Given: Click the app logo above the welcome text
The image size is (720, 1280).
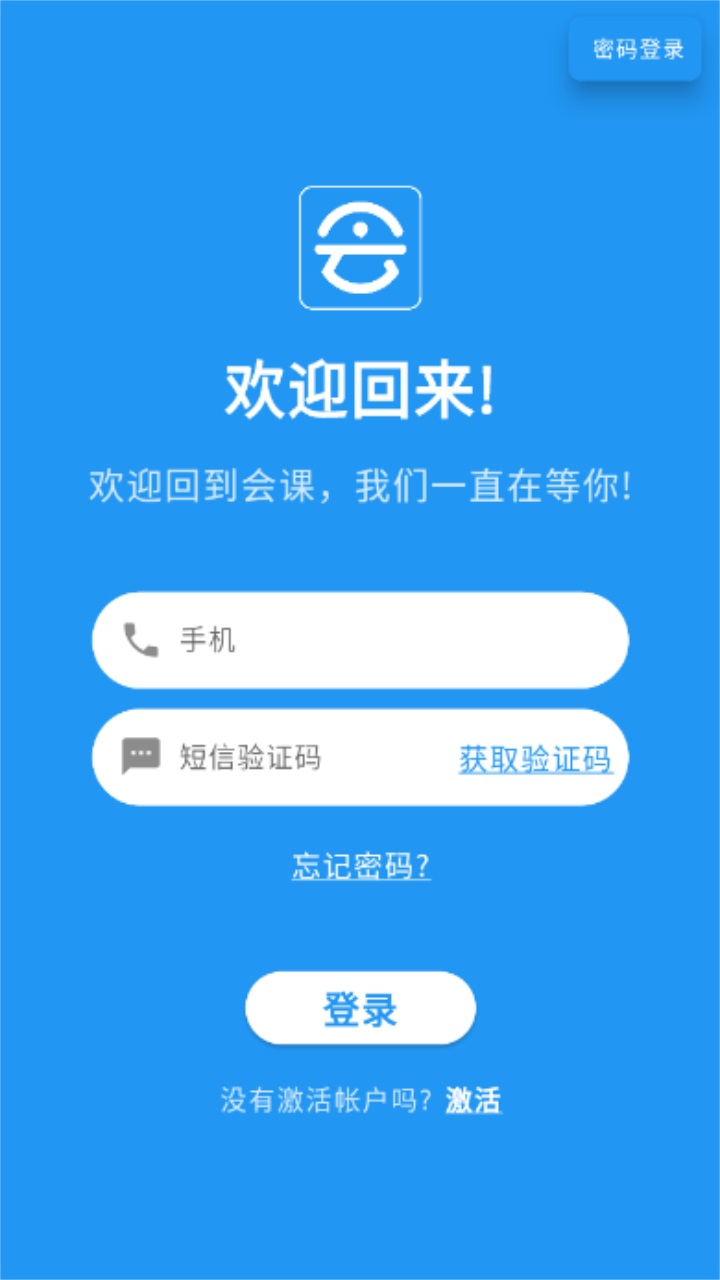Looking at the screenshot, I should pyautogui.click(x=360, y=245).
